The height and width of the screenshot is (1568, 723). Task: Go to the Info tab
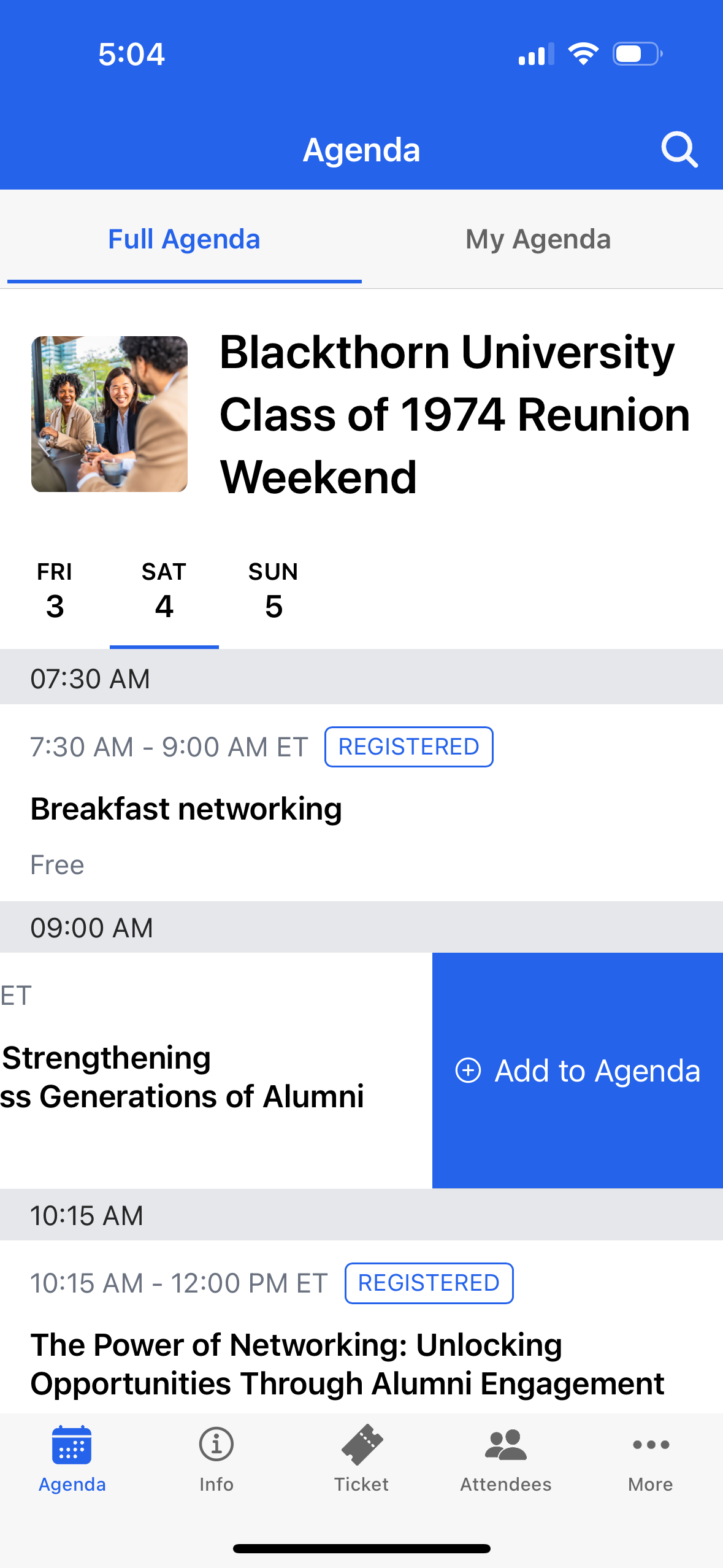point(216,1459)
